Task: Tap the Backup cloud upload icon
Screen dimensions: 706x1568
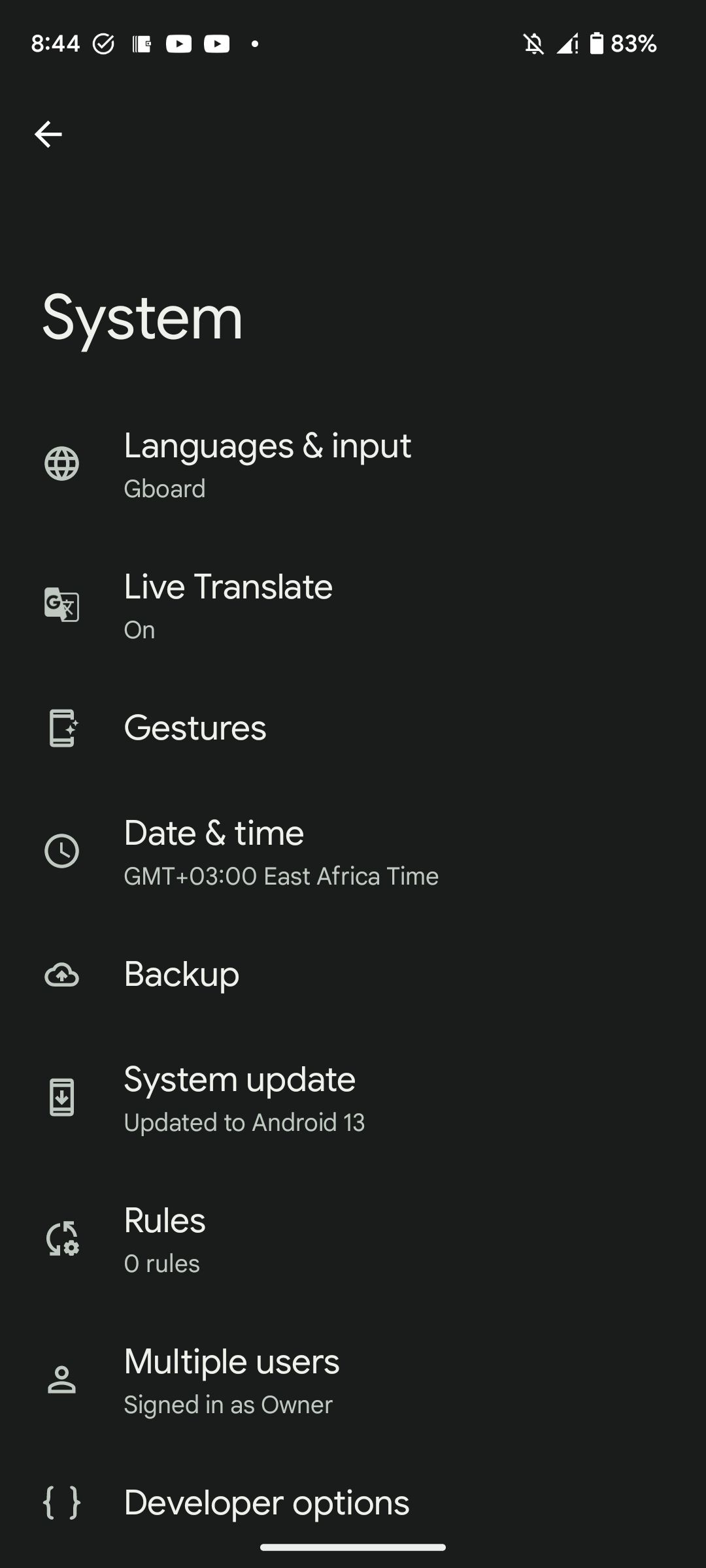Action: 62,976
